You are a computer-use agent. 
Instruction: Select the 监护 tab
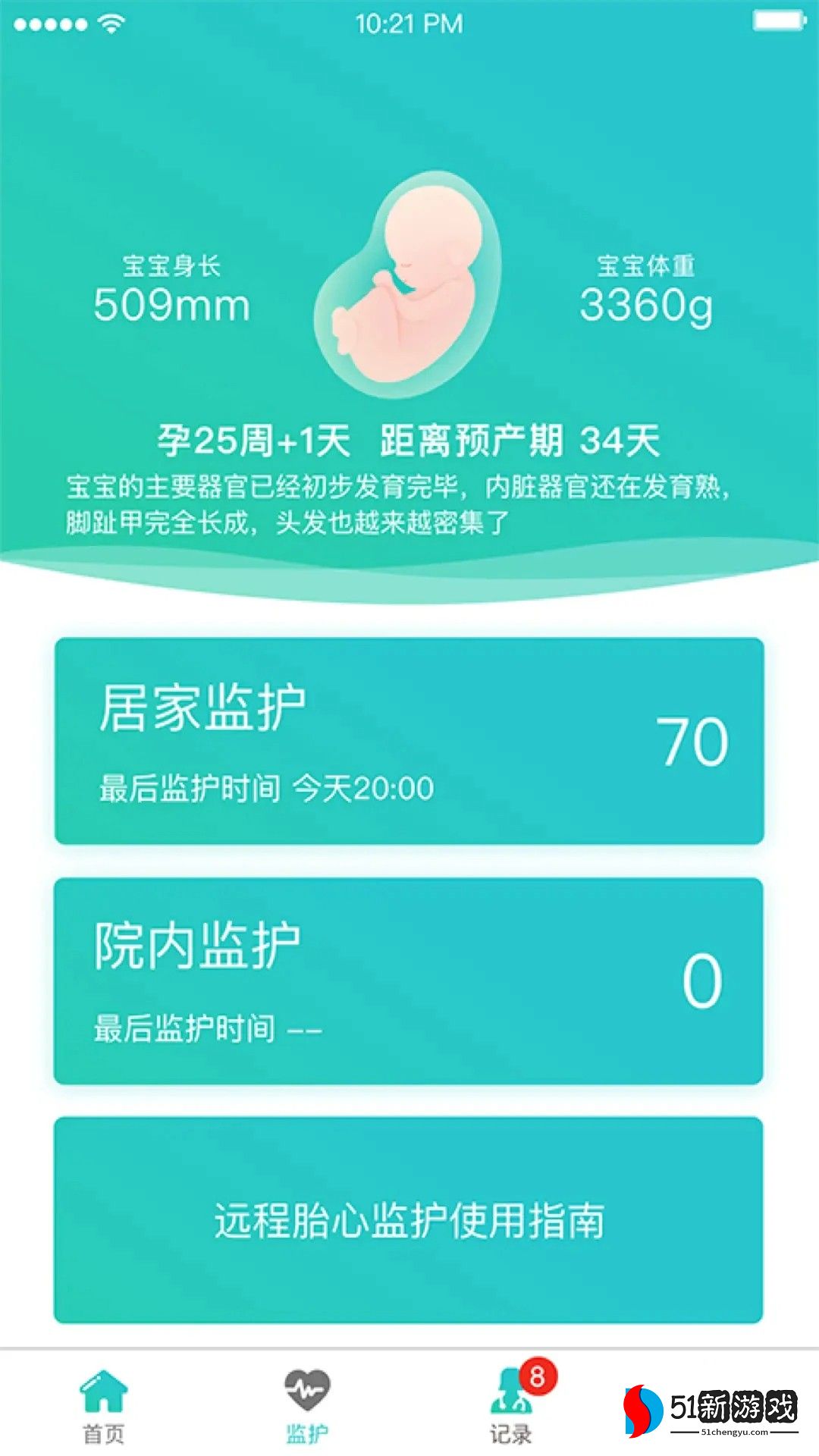coord(307,1405)
